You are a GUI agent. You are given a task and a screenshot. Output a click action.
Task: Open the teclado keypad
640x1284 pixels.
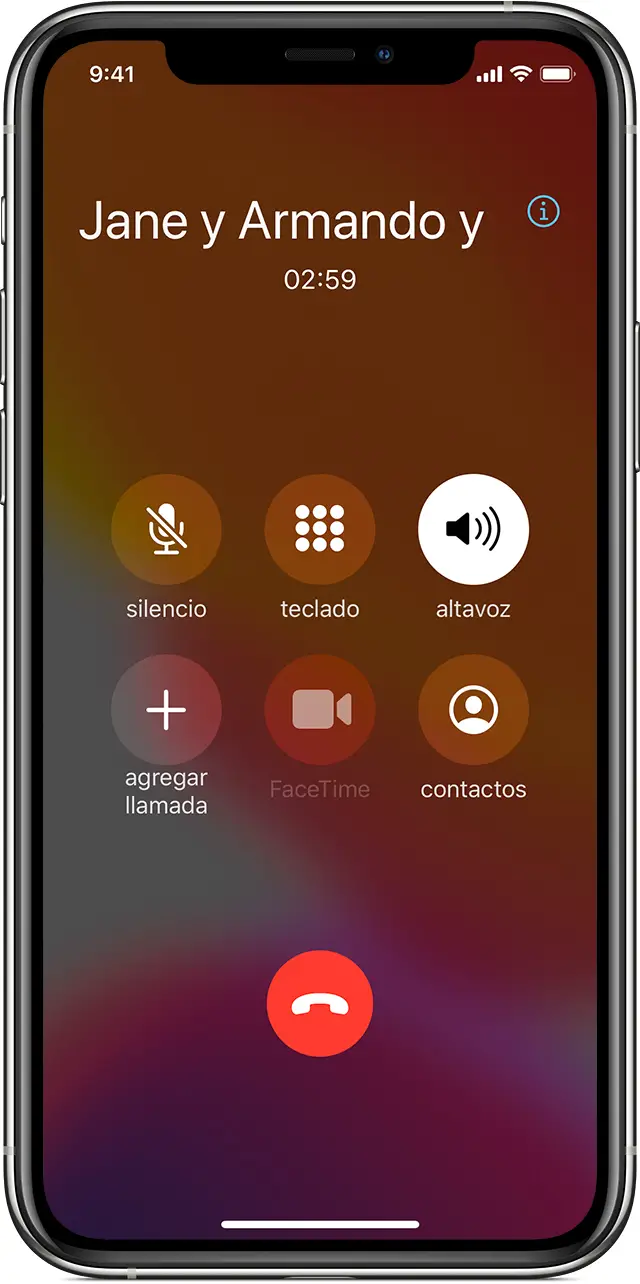320,529
